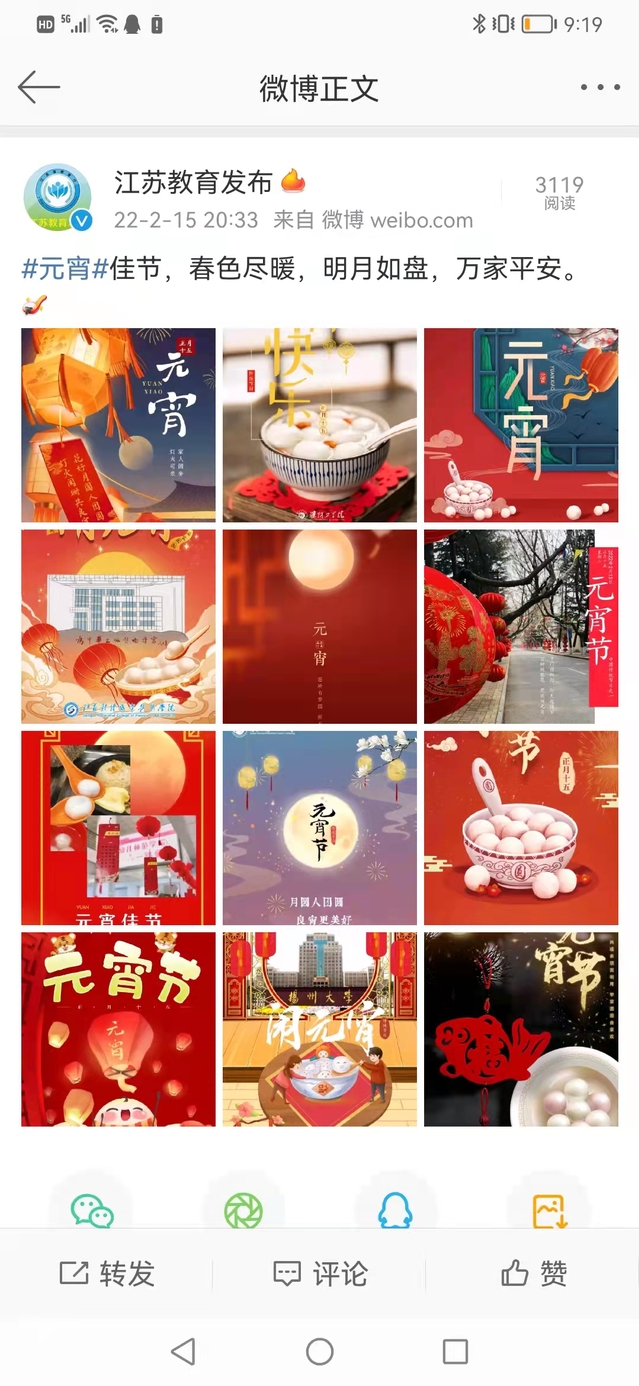Open system recent apps
Screen dimensions: 639x1386
pyautogui.click(x=455, y=1352)
